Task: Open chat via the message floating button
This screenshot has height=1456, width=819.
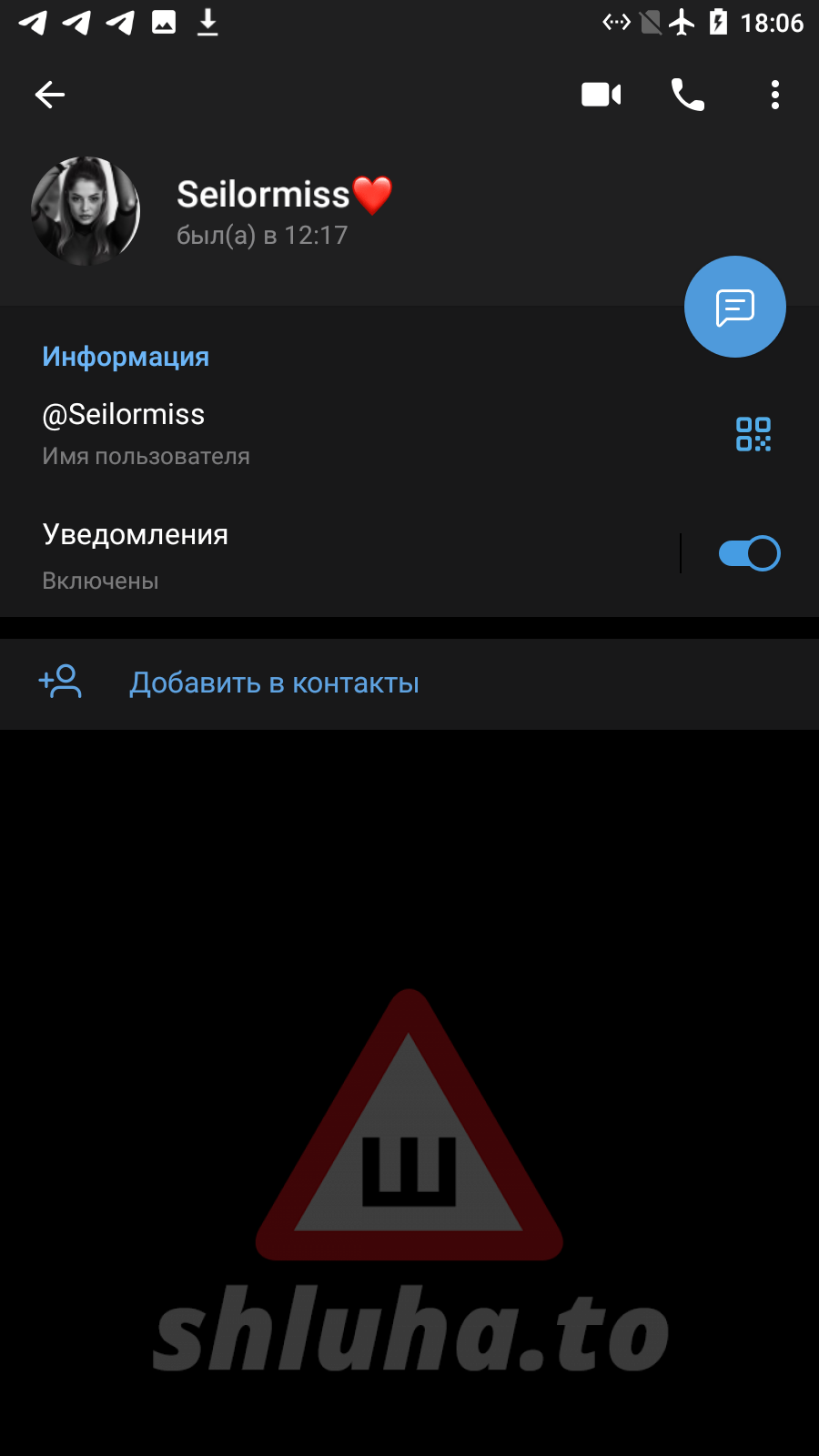Action: click(x=734, y=308)
